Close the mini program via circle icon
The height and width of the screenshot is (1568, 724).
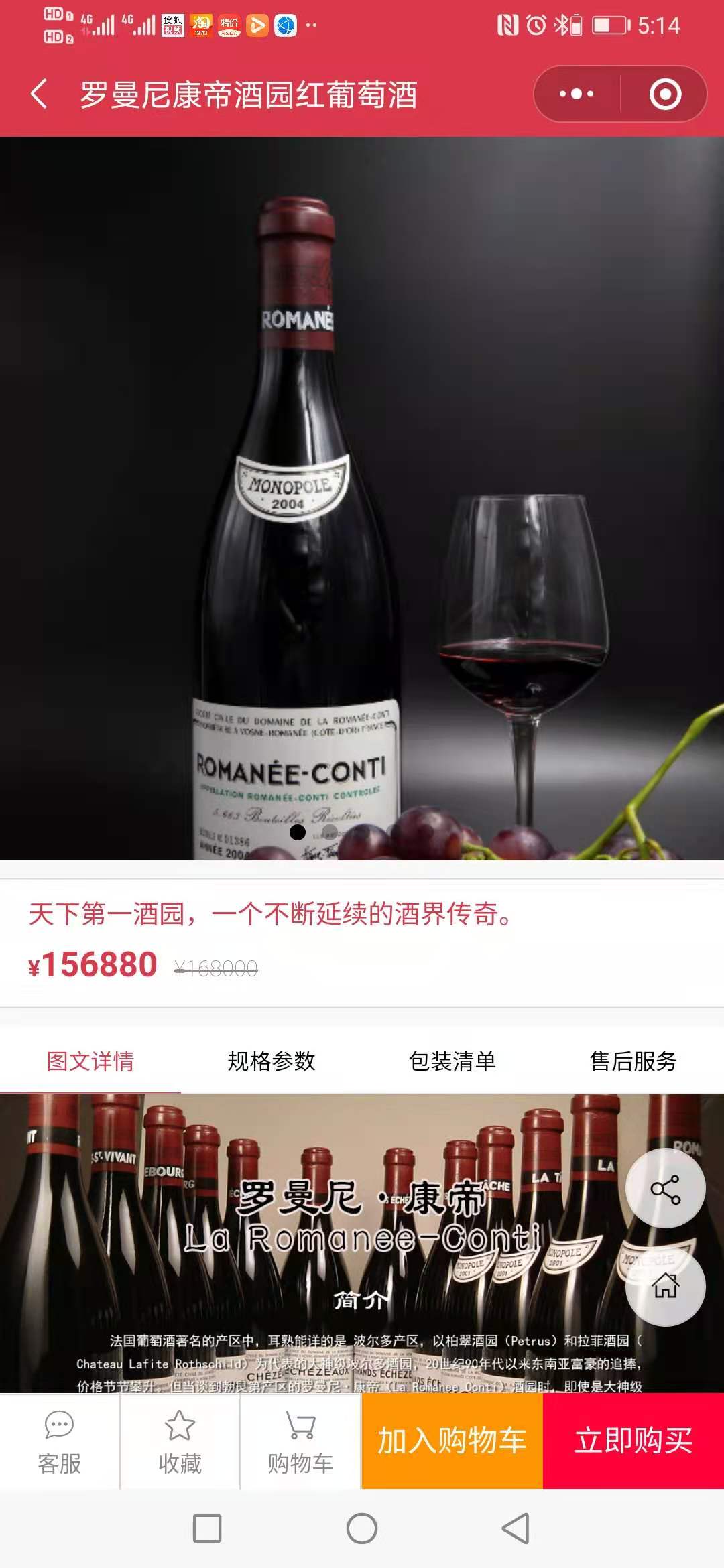click(665, 94)
